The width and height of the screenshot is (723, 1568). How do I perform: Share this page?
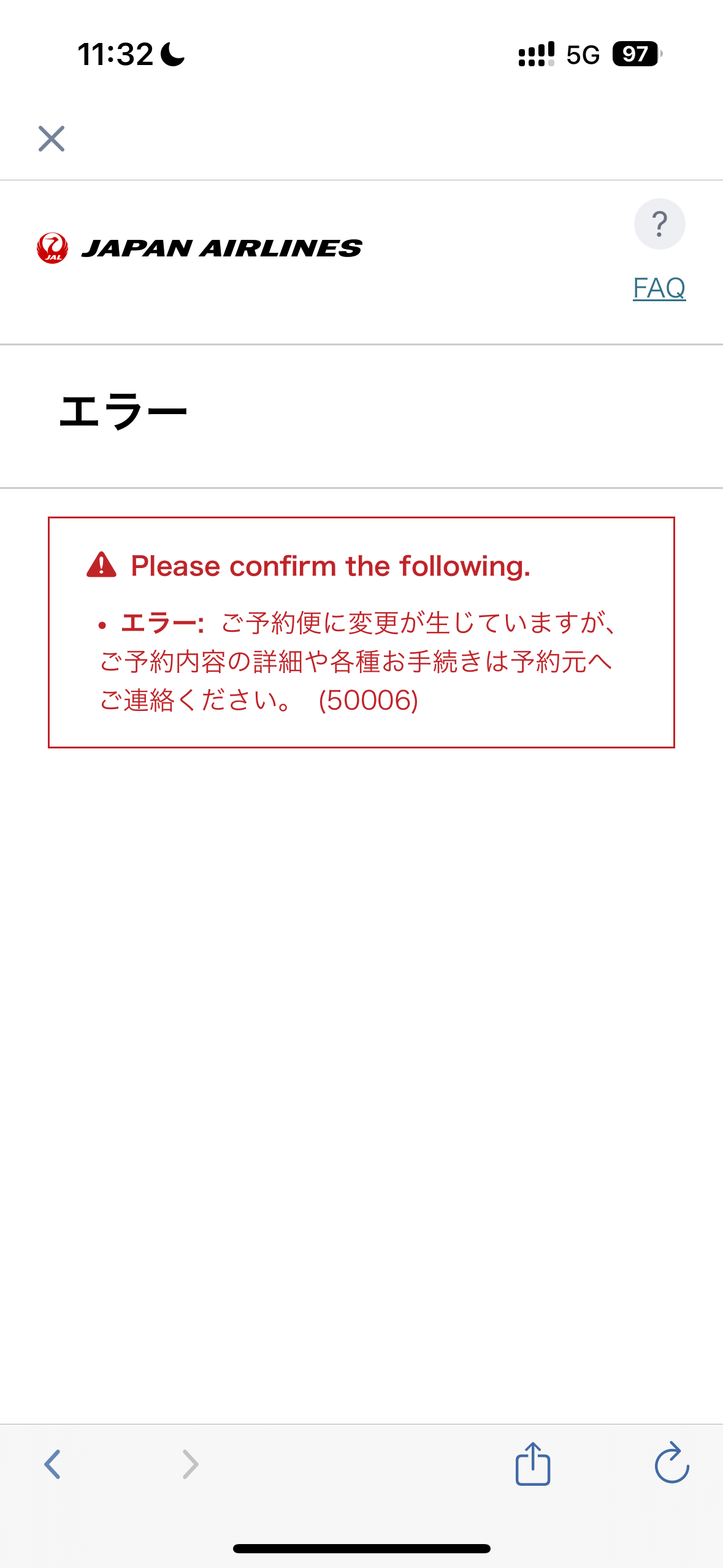(533, 1463)
